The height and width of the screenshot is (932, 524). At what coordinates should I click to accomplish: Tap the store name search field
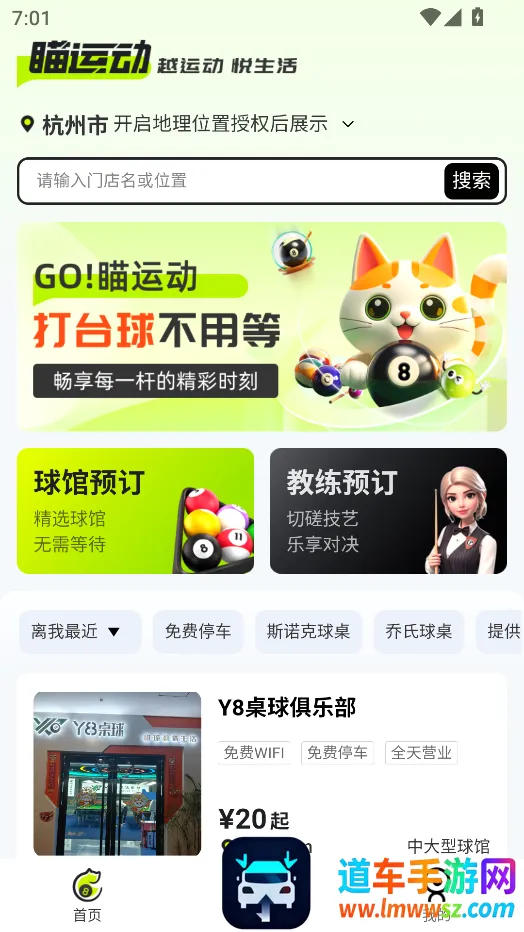[x=232, y=181]
